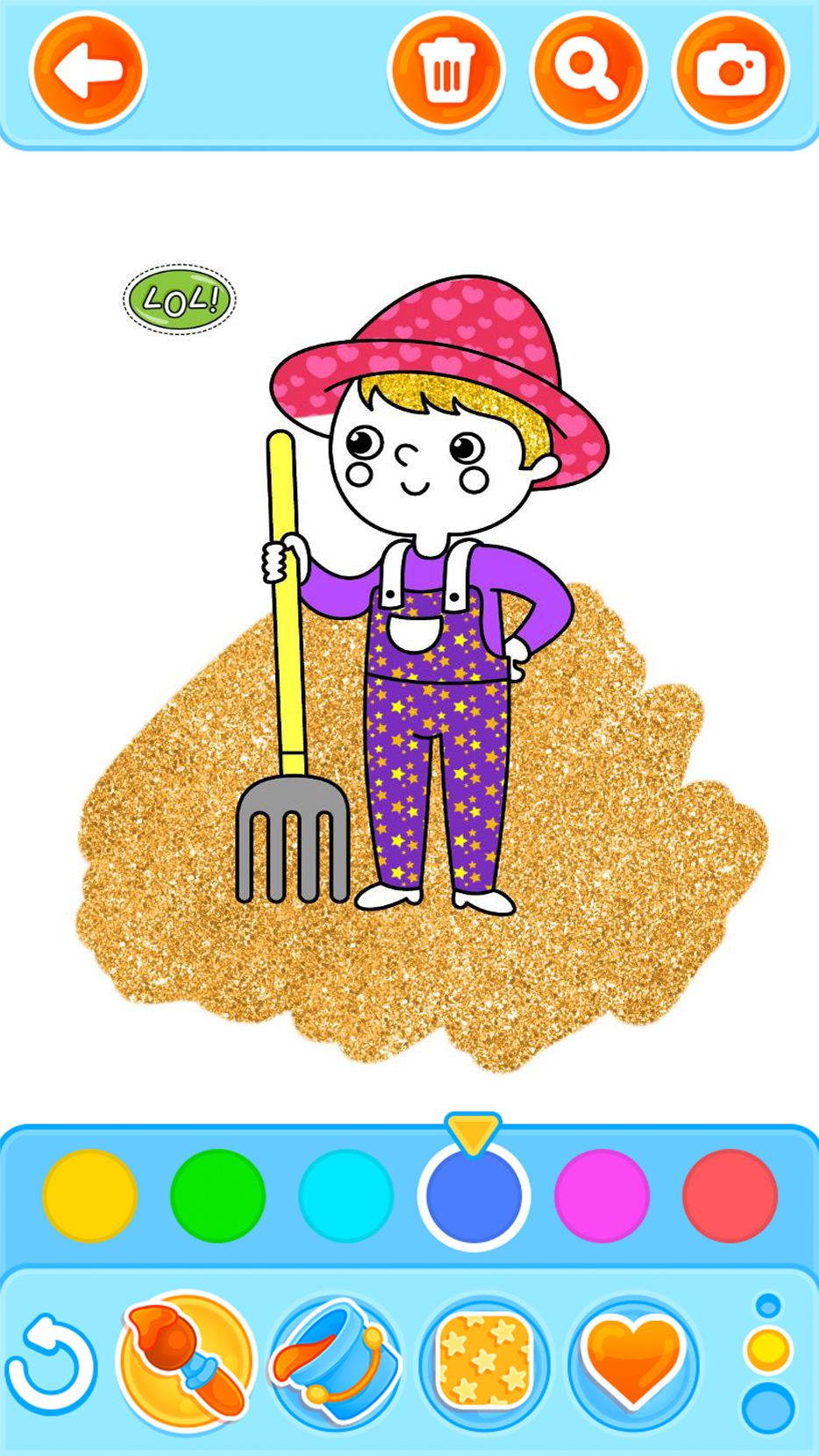Switch to the magenta color
Screen dimensions: 819x1456
pos(602,1195)
